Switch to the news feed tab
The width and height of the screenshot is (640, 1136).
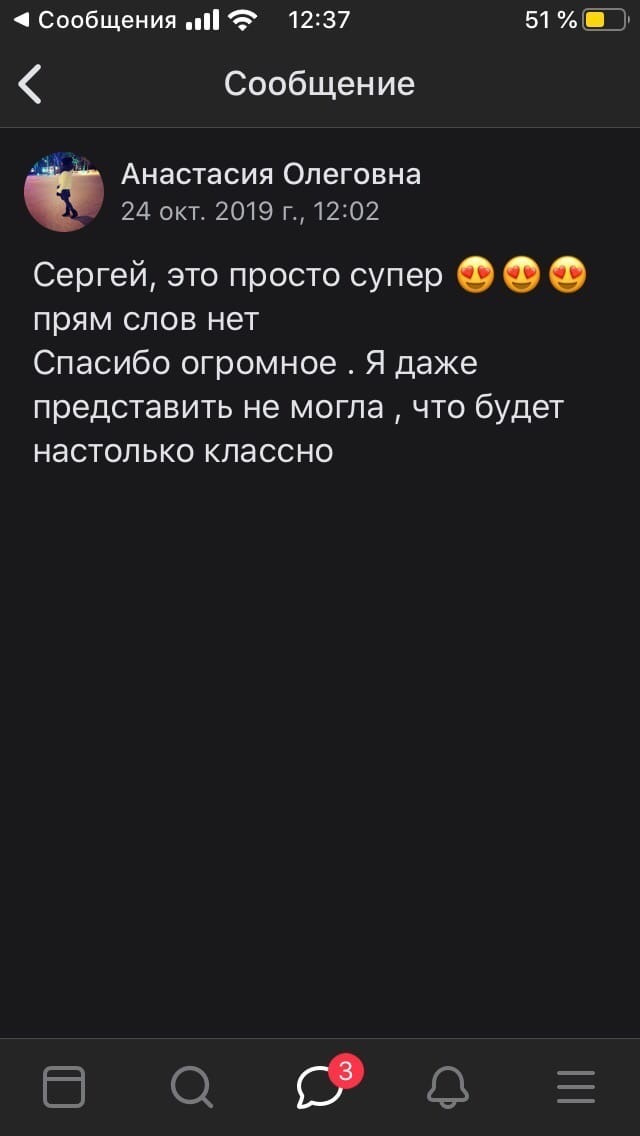coord(64,1087)
